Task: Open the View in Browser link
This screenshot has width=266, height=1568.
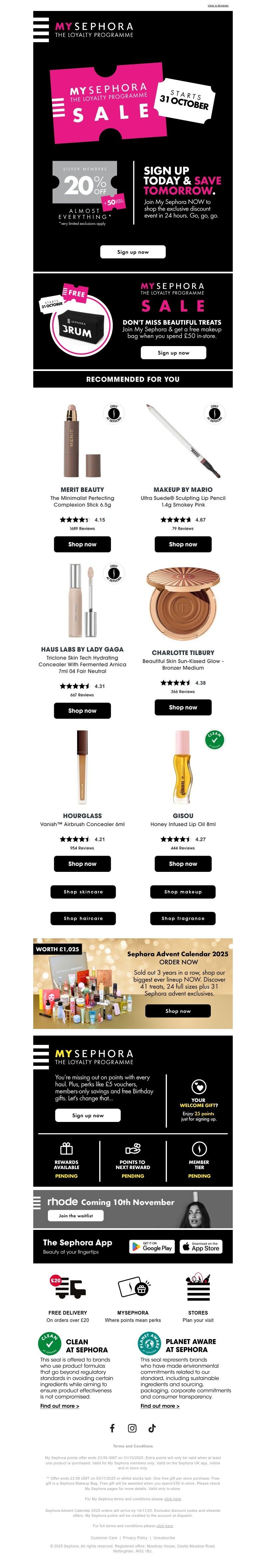Action: (218, 5)
